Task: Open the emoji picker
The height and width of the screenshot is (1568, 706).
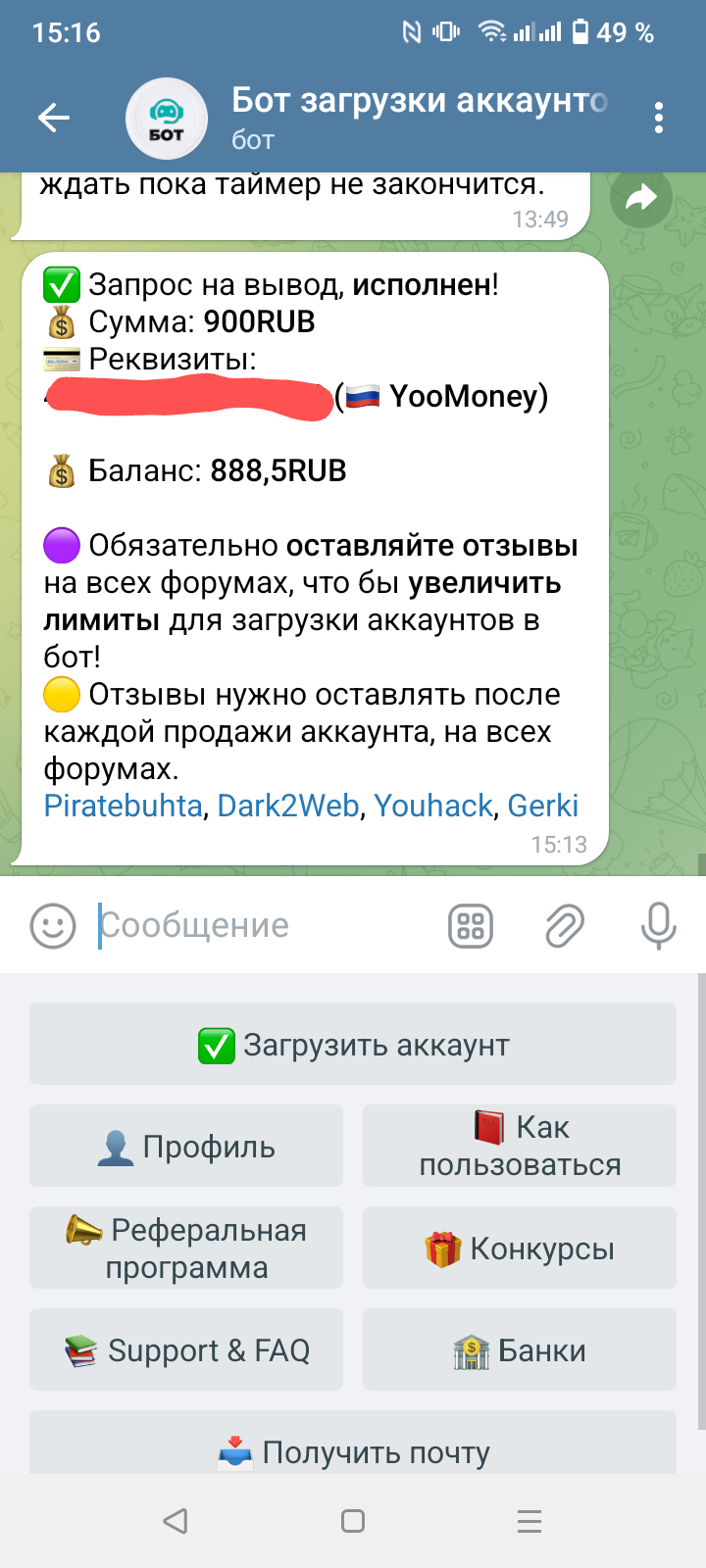Action: point(53,925)
